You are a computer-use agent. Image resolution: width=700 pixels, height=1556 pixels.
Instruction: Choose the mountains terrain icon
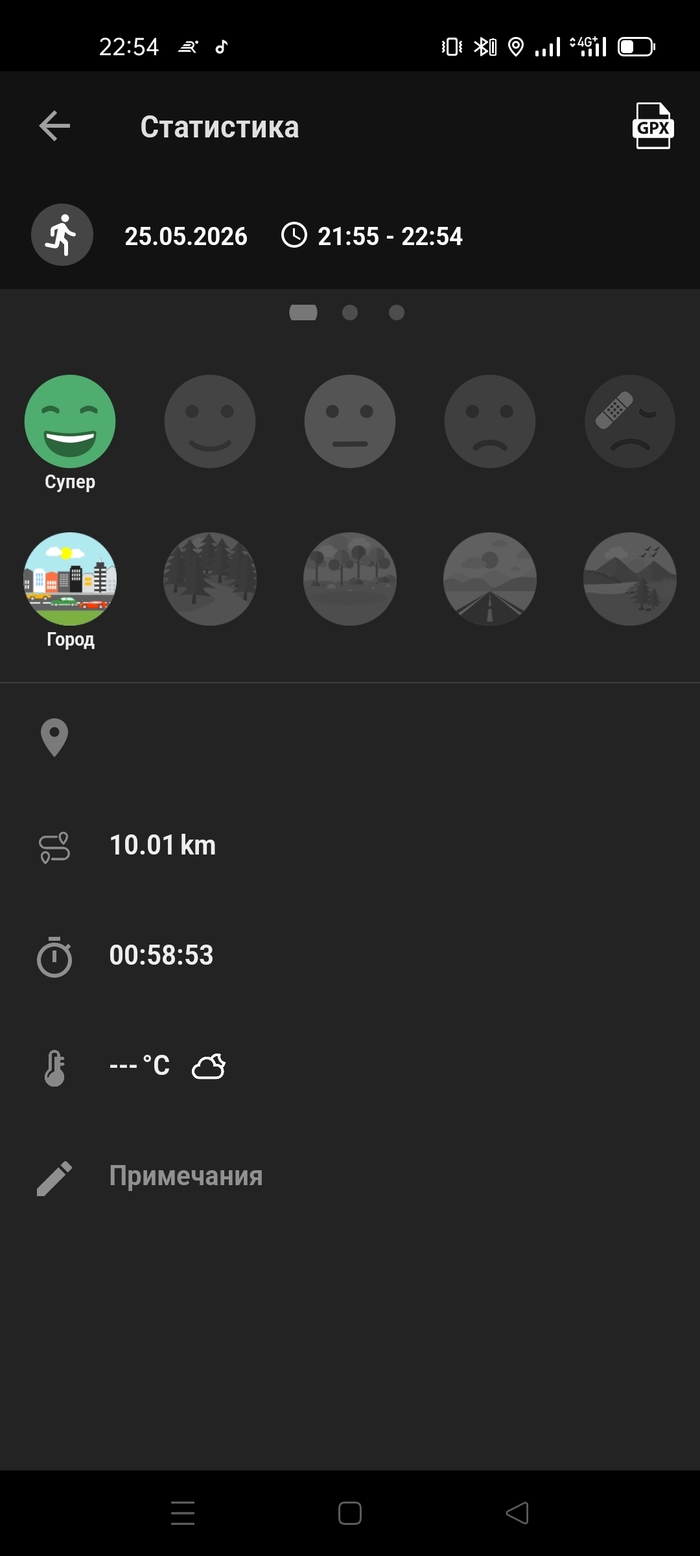pyautogui.click(x=630, y=579)
